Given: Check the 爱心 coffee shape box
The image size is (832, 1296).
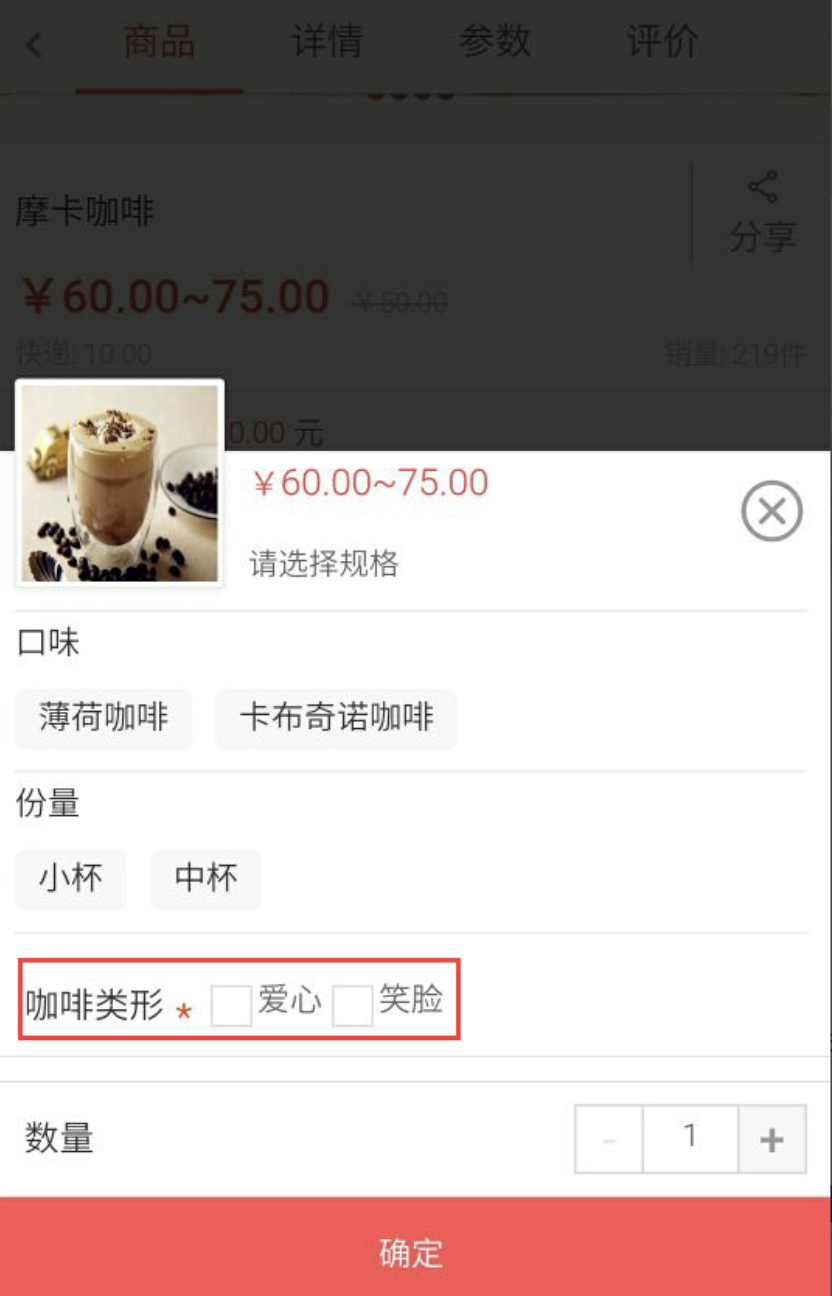Looking at the screenshot, I should point(231,1005).
